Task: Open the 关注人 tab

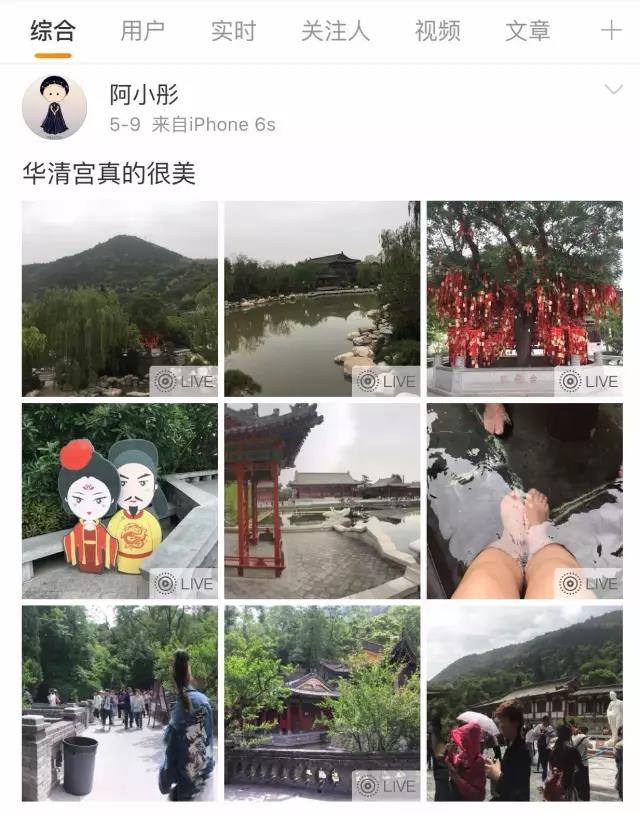Action: [335, 31]
